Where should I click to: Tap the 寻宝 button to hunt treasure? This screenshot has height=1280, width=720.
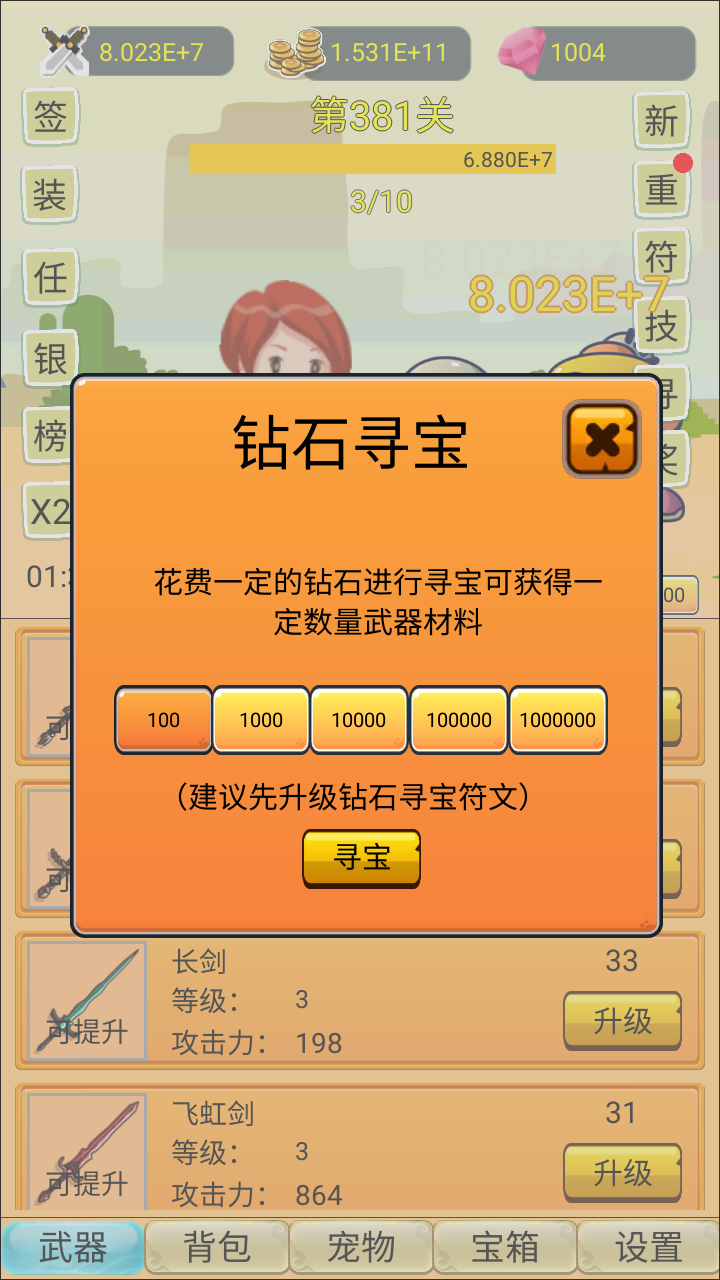[361, 857]
